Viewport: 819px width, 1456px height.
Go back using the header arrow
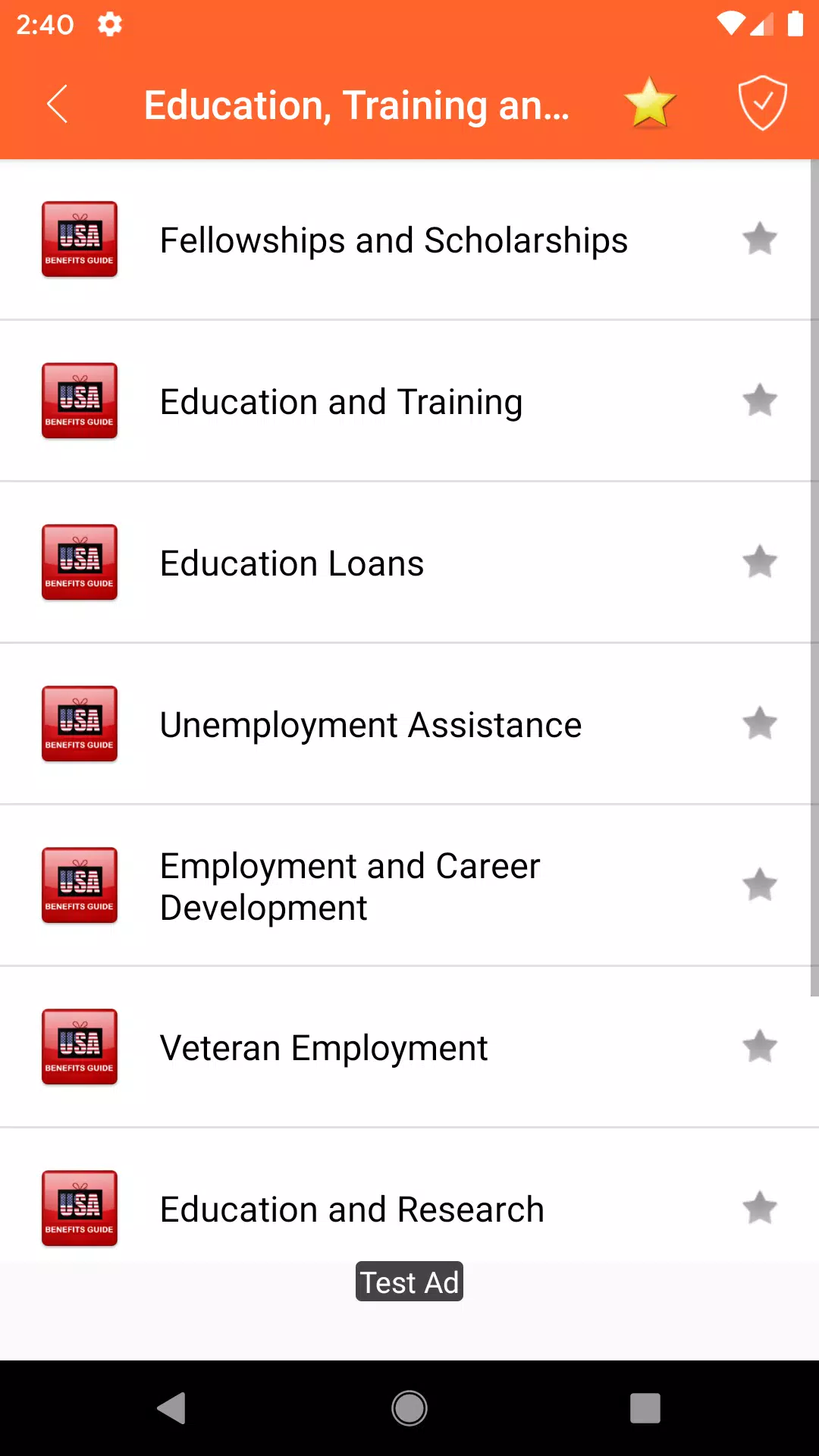pyautogui.click(x=58, y=104)
